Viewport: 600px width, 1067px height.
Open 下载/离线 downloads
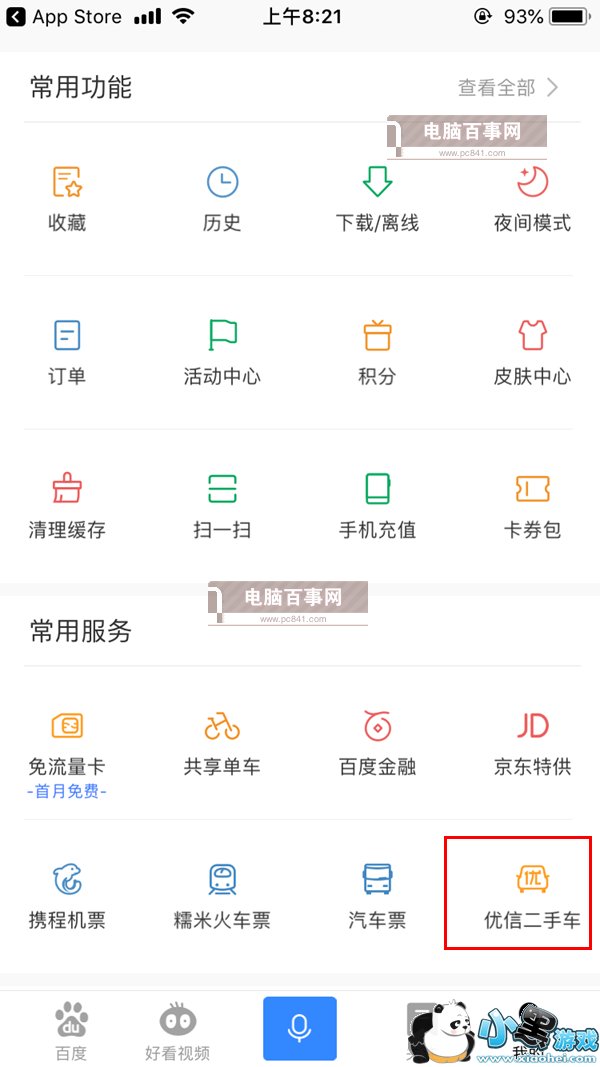[377, 198]
